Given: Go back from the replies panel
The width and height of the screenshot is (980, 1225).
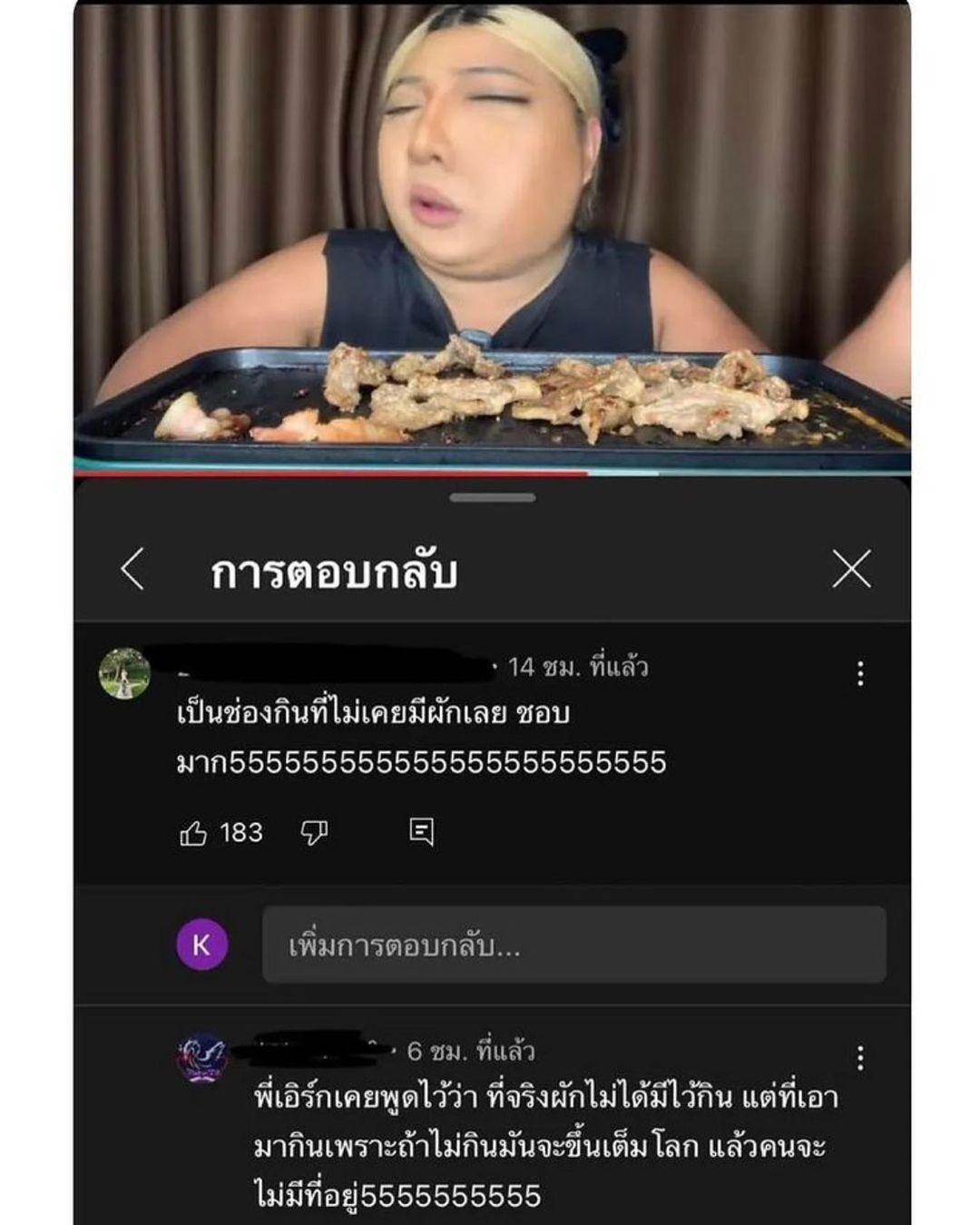Looking at the screenshot, I should tap(132, 570).
